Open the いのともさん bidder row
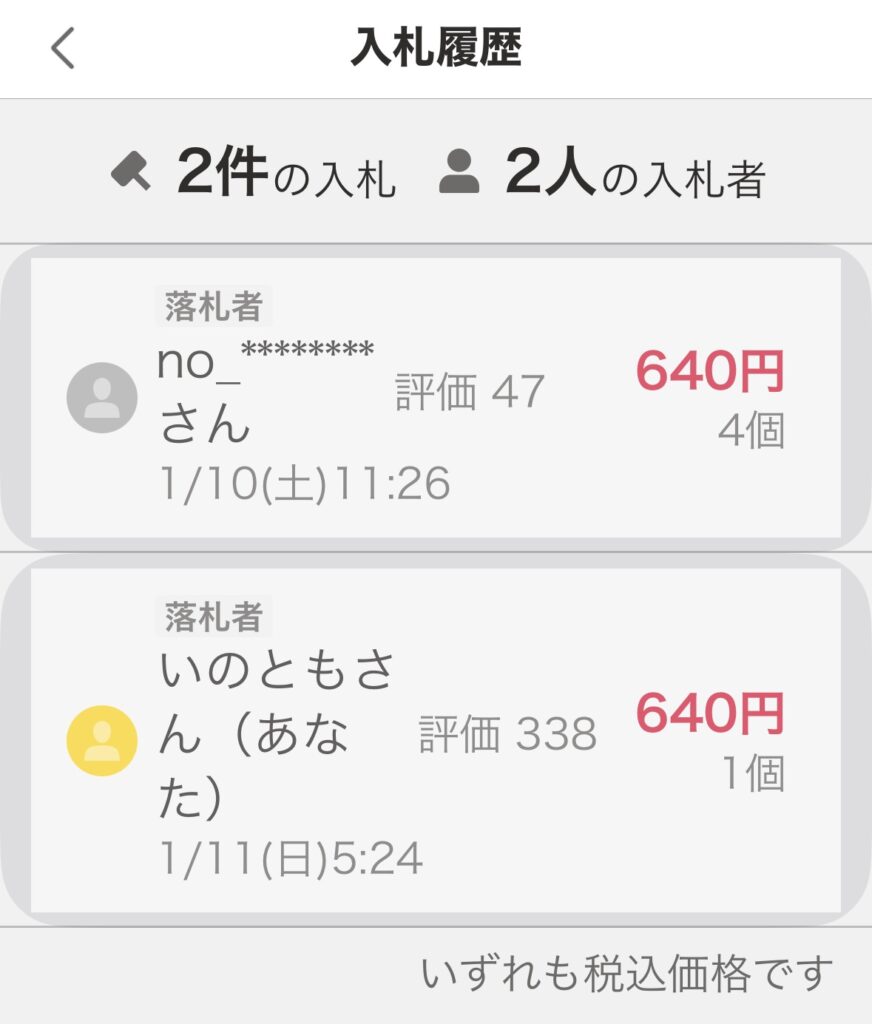Image resolution: width=872 pixels, height=1024 pixels. [435, 739]
